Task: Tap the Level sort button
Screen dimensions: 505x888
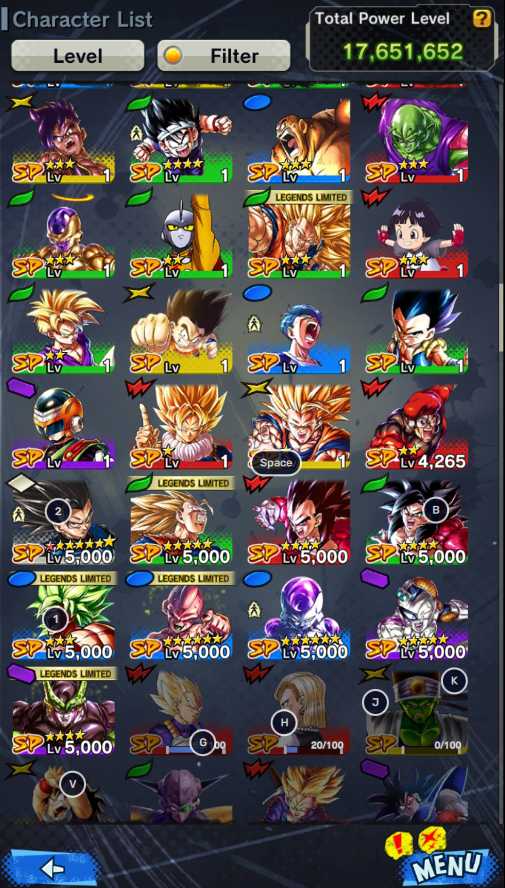Action: click(x=78, y=56)
